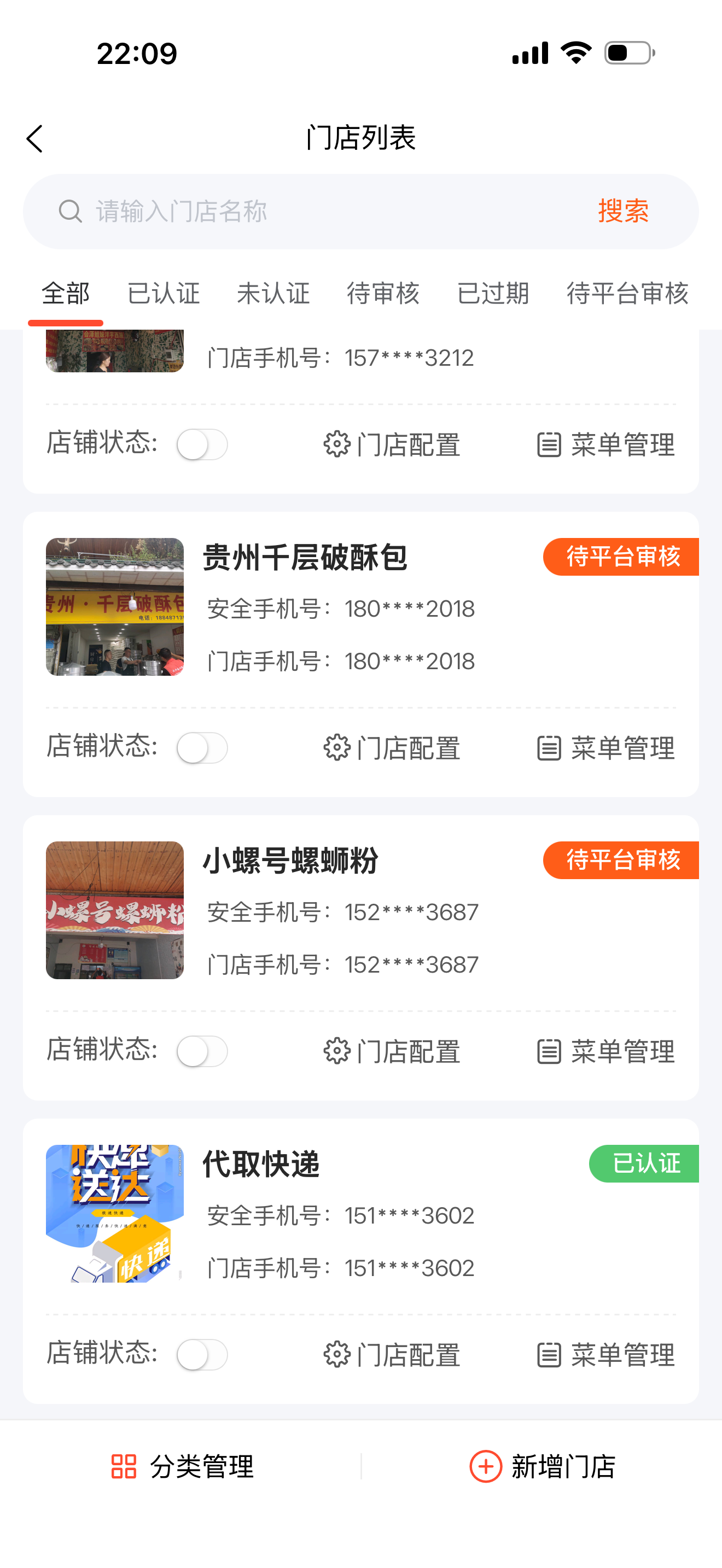Switch to the 已认证 tab
Viewport: 722px width, 1568px height.
[x=163, y=294]
